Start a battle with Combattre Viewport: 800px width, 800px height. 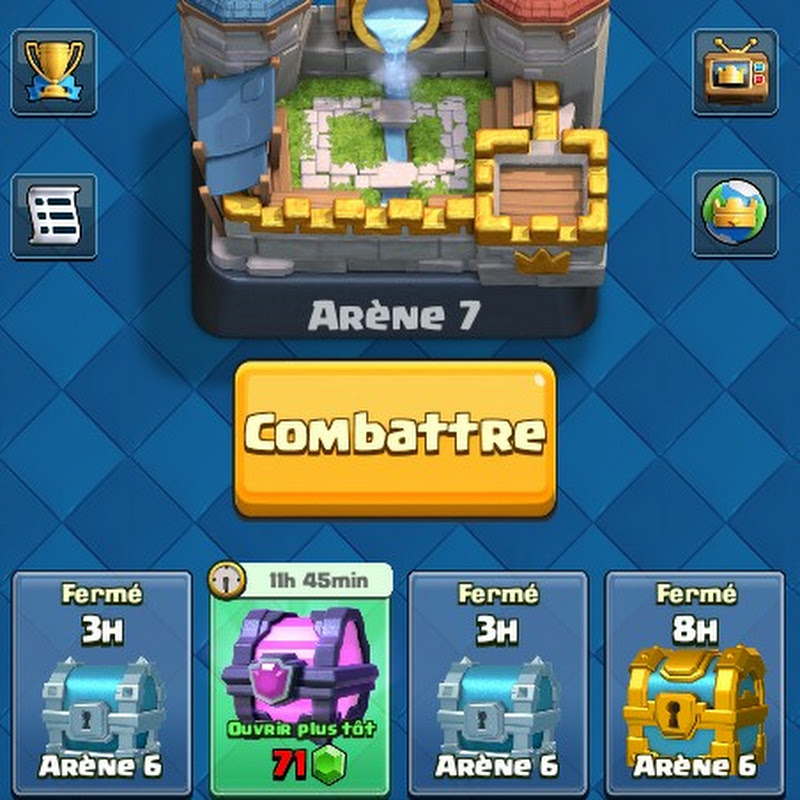point(395,438)
